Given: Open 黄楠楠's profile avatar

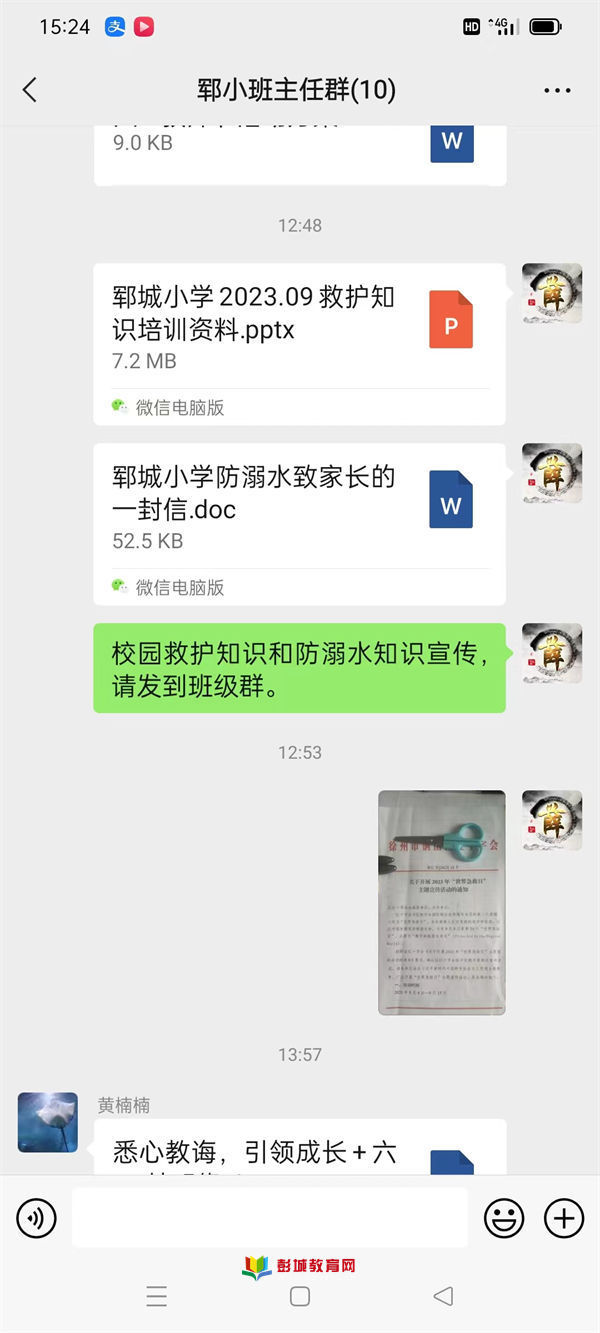Looking at the screenshot, I should point(47,1122).
